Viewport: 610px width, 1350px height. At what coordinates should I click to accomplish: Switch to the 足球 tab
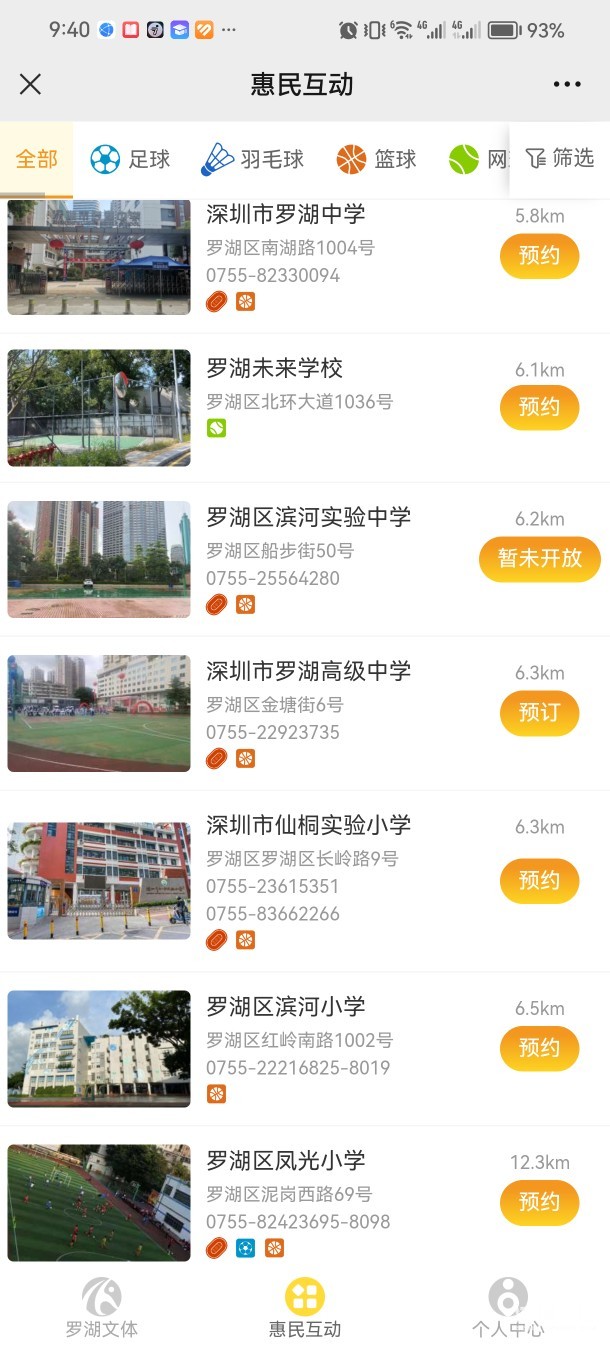(x=130, y=159)
